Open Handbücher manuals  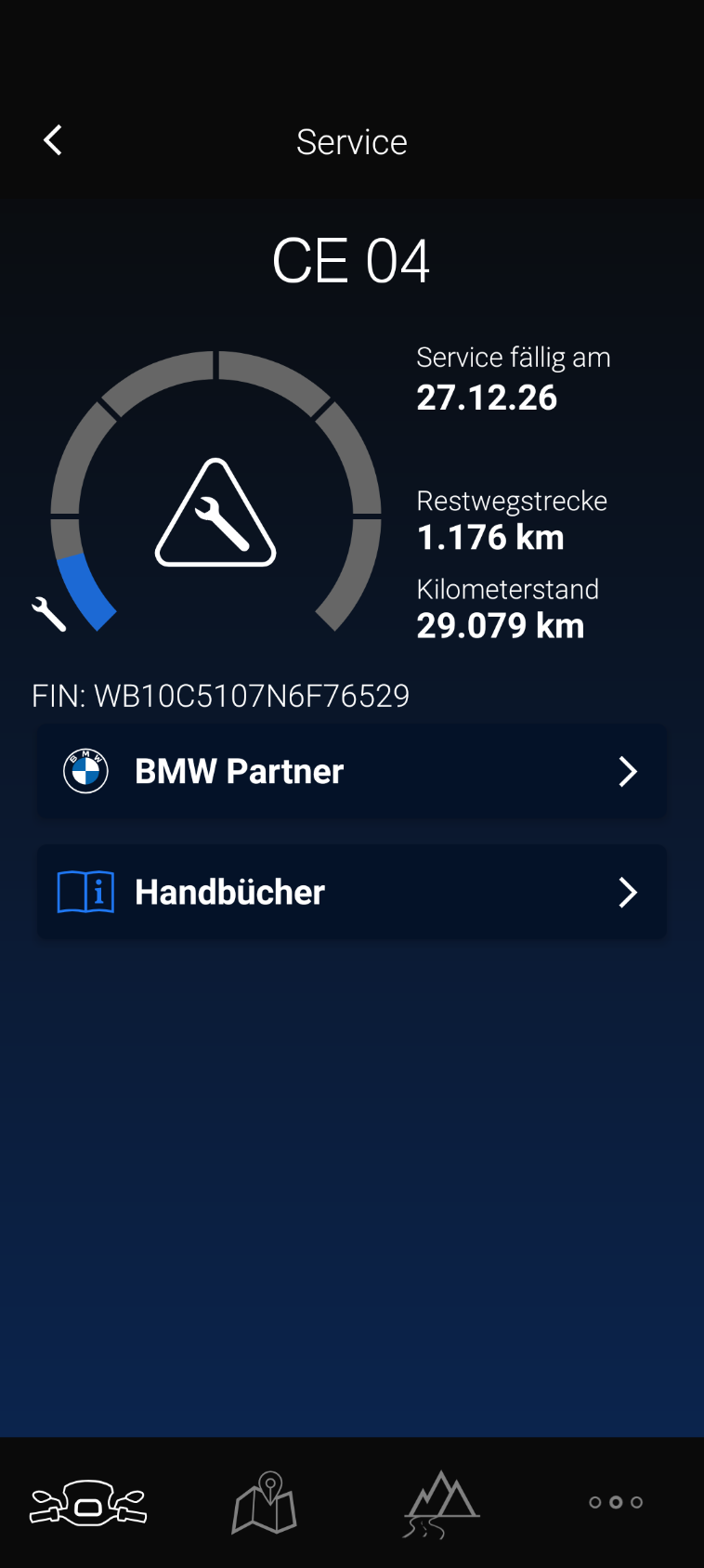(x=351, y=892)
